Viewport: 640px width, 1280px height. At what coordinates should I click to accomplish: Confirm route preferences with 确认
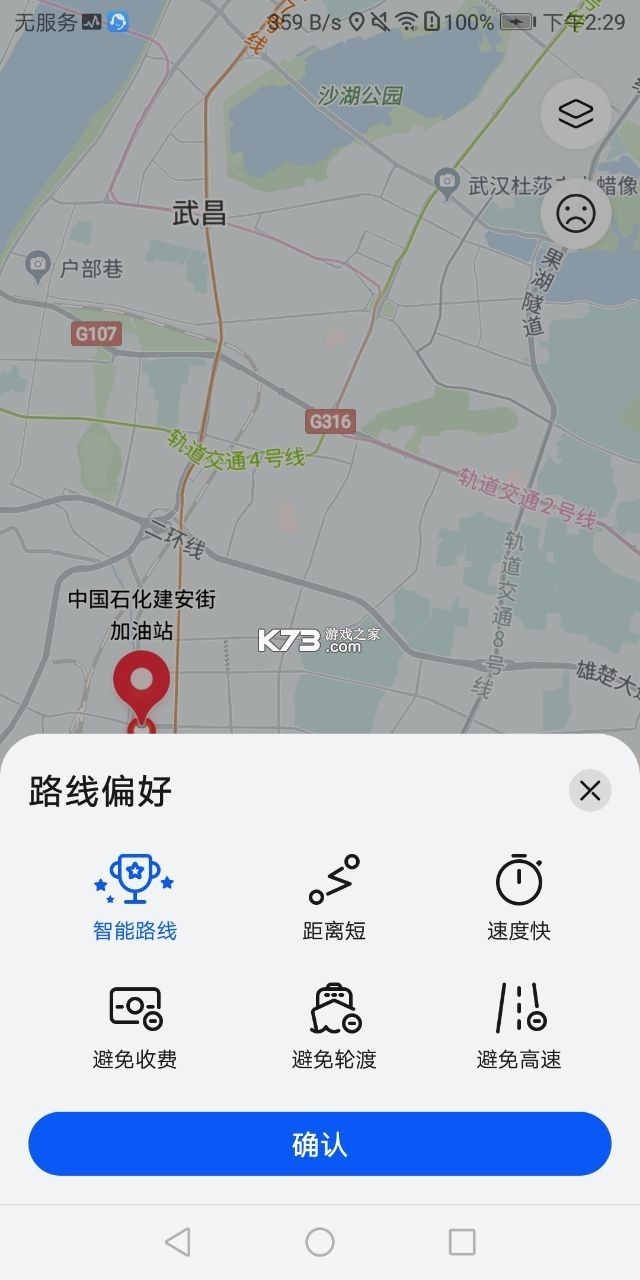coord(320,1144)
